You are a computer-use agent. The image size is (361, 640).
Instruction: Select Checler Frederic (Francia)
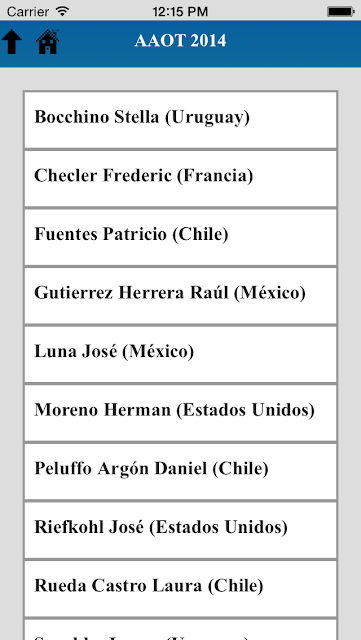(x=180, y=179)
